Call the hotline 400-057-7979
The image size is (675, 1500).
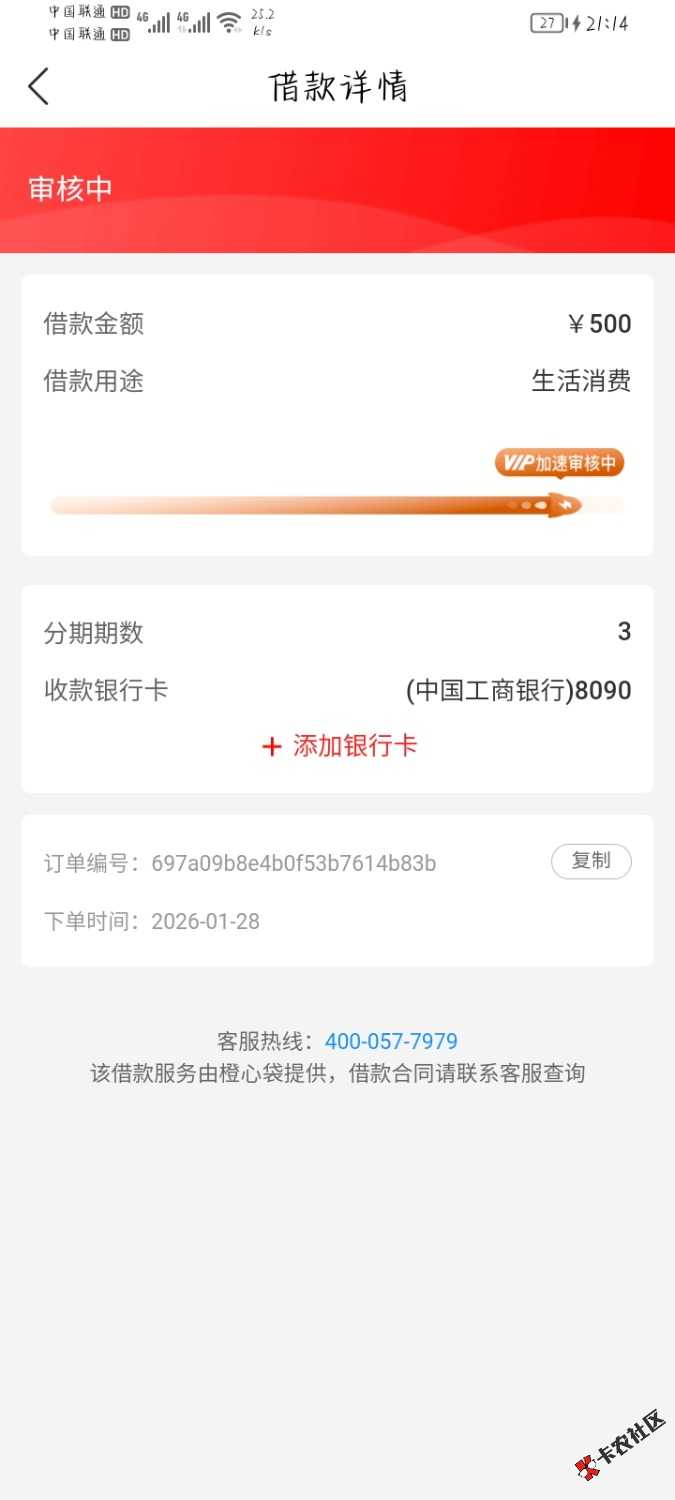coord(391,1041)
